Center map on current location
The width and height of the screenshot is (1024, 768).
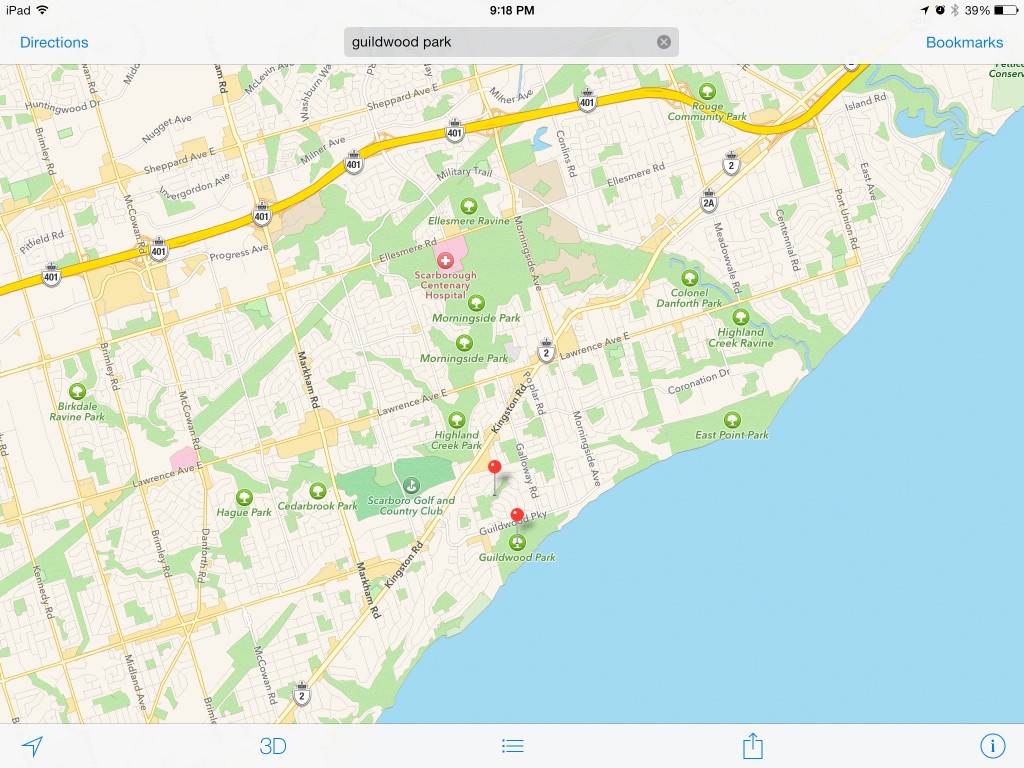click(33, 746)
